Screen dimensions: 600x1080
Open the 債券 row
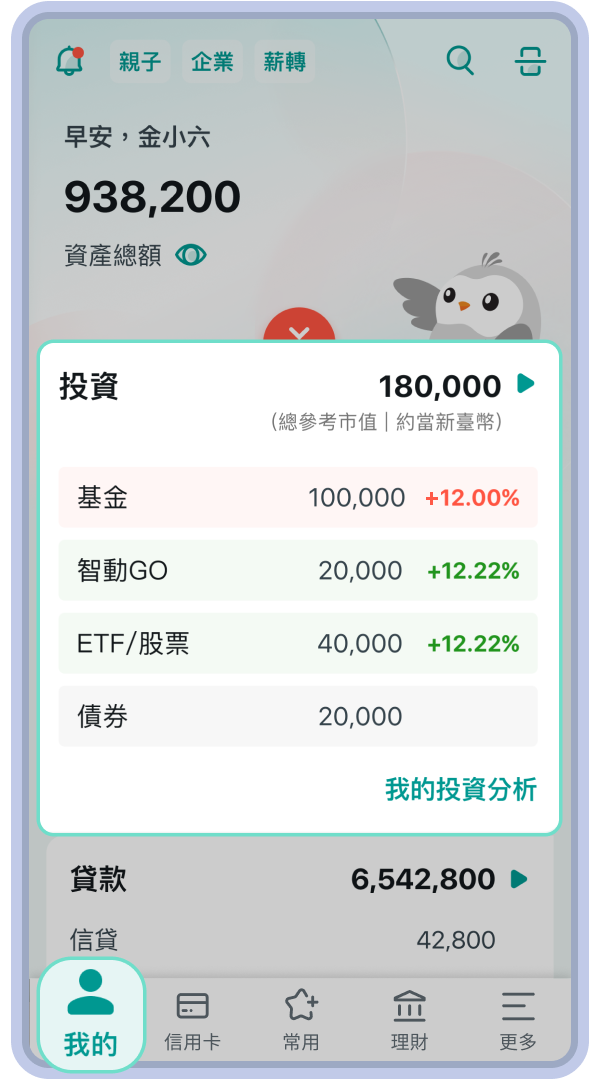tap(298, 716)
